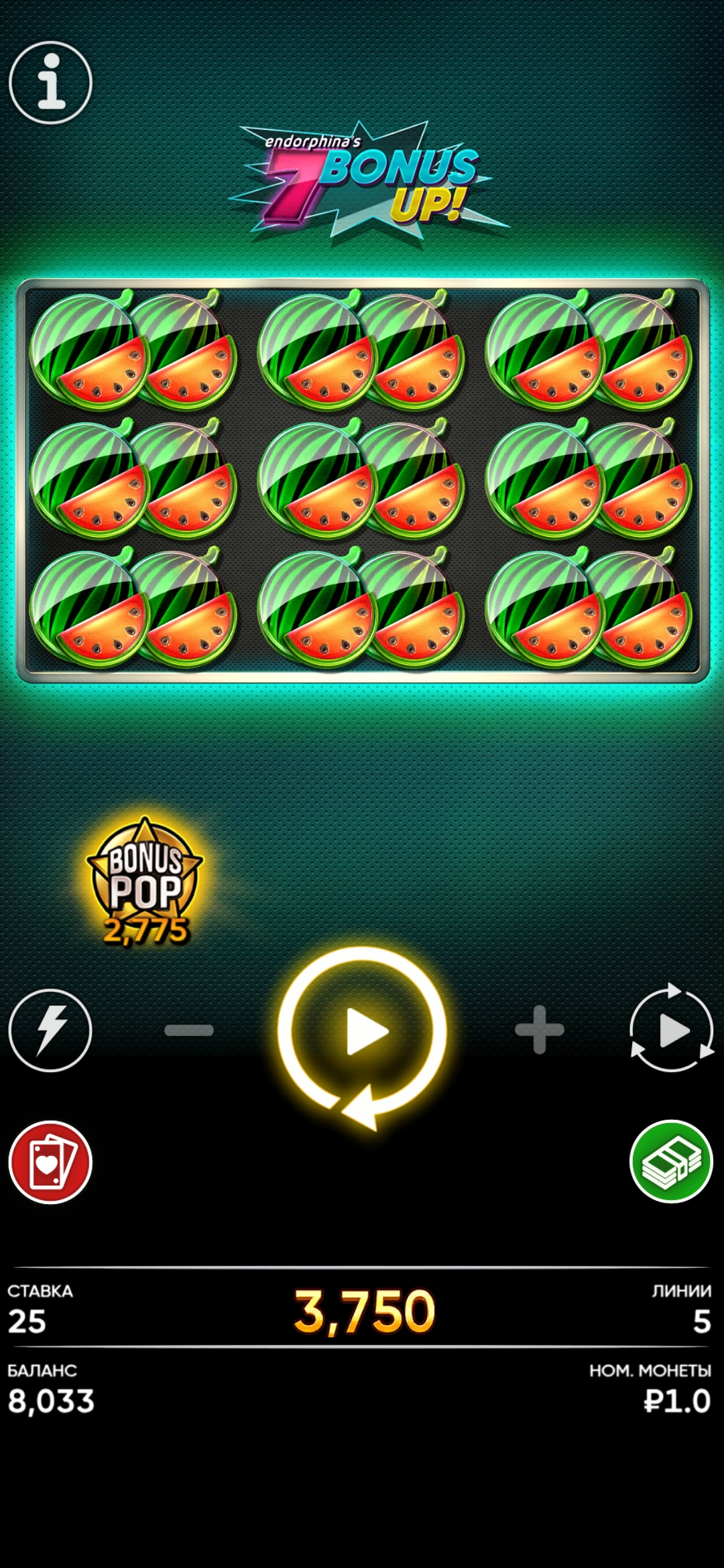724x1568 pixels.
Task: Collect winnings with the green cash button
Action: click(672, 1162)
